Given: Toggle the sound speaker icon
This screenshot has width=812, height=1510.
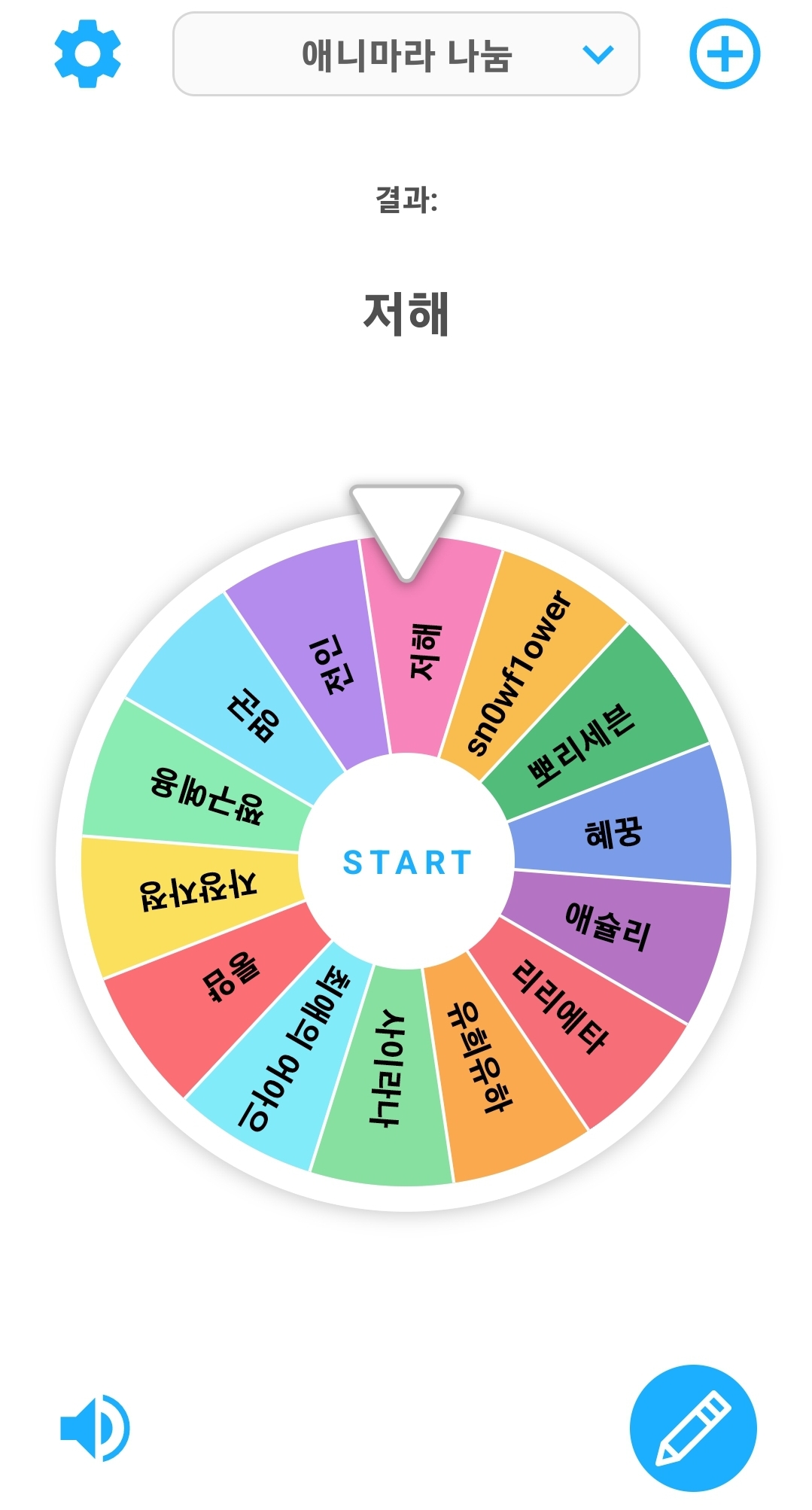Looking at the screenshot, I should 95,1428.
